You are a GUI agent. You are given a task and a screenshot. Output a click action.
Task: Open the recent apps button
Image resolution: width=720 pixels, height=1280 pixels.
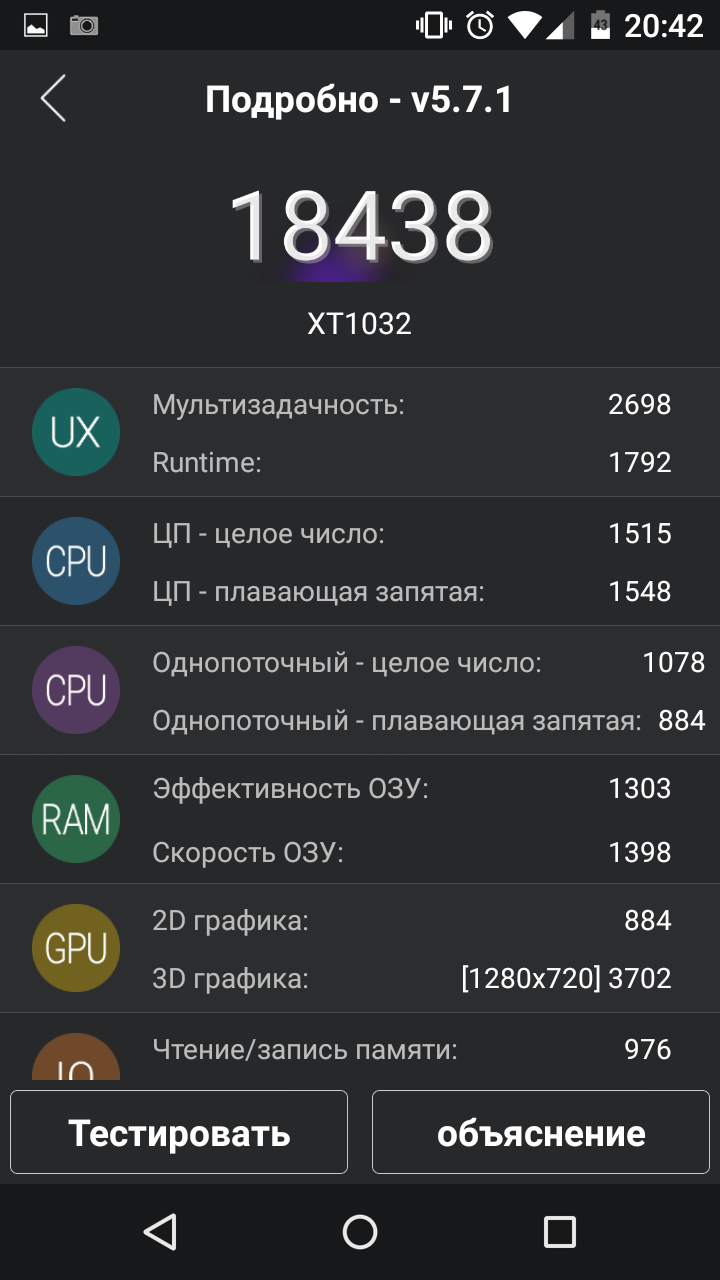(559, 1232)
